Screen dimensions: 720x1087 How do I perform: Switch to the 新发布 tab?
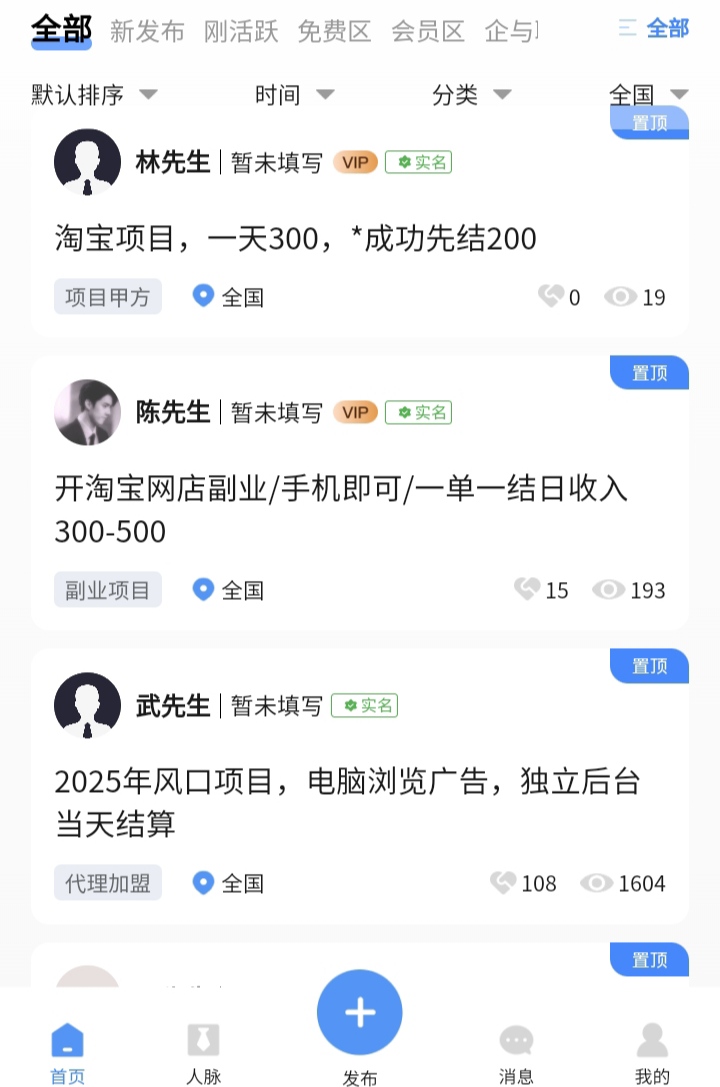coord(147,31)
